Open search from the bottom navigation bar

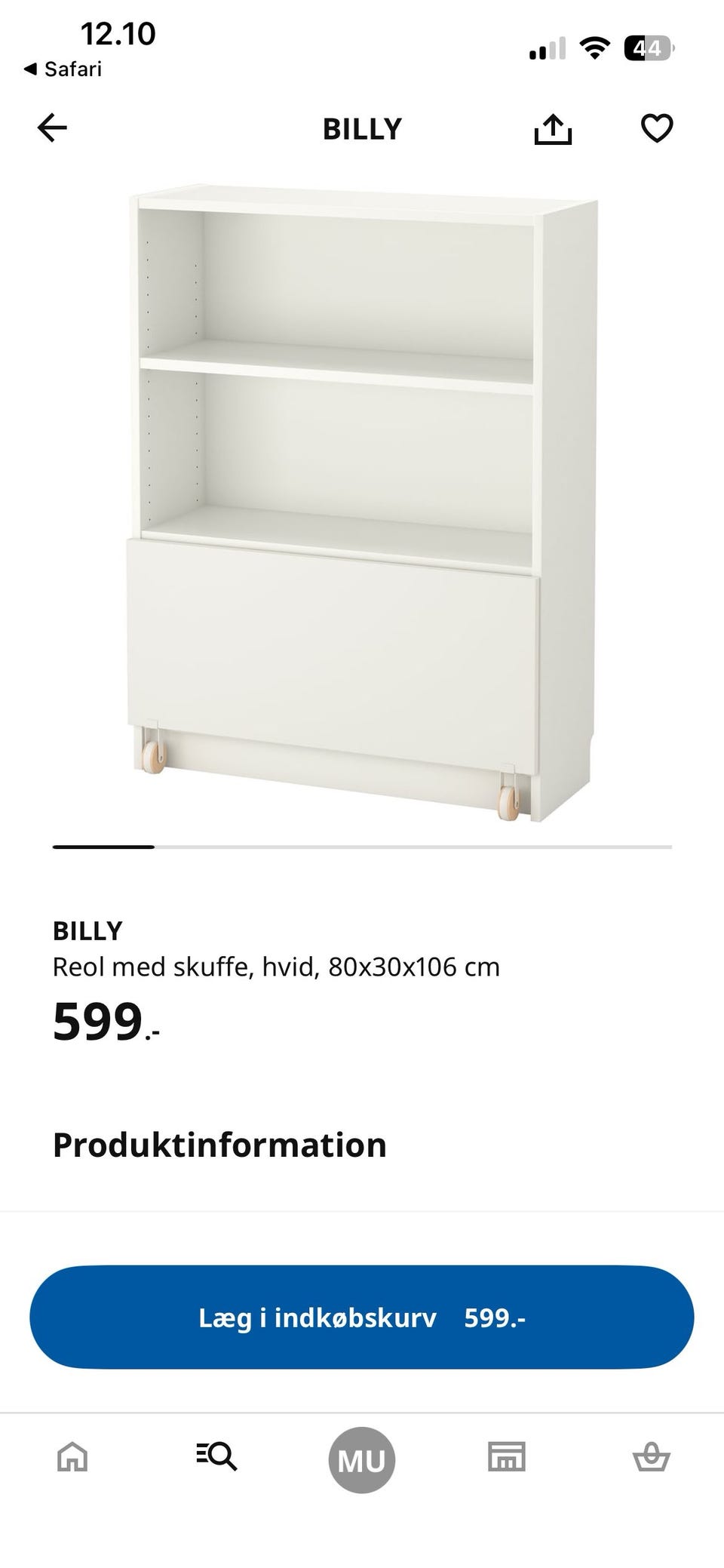[x=216, y=1456]
